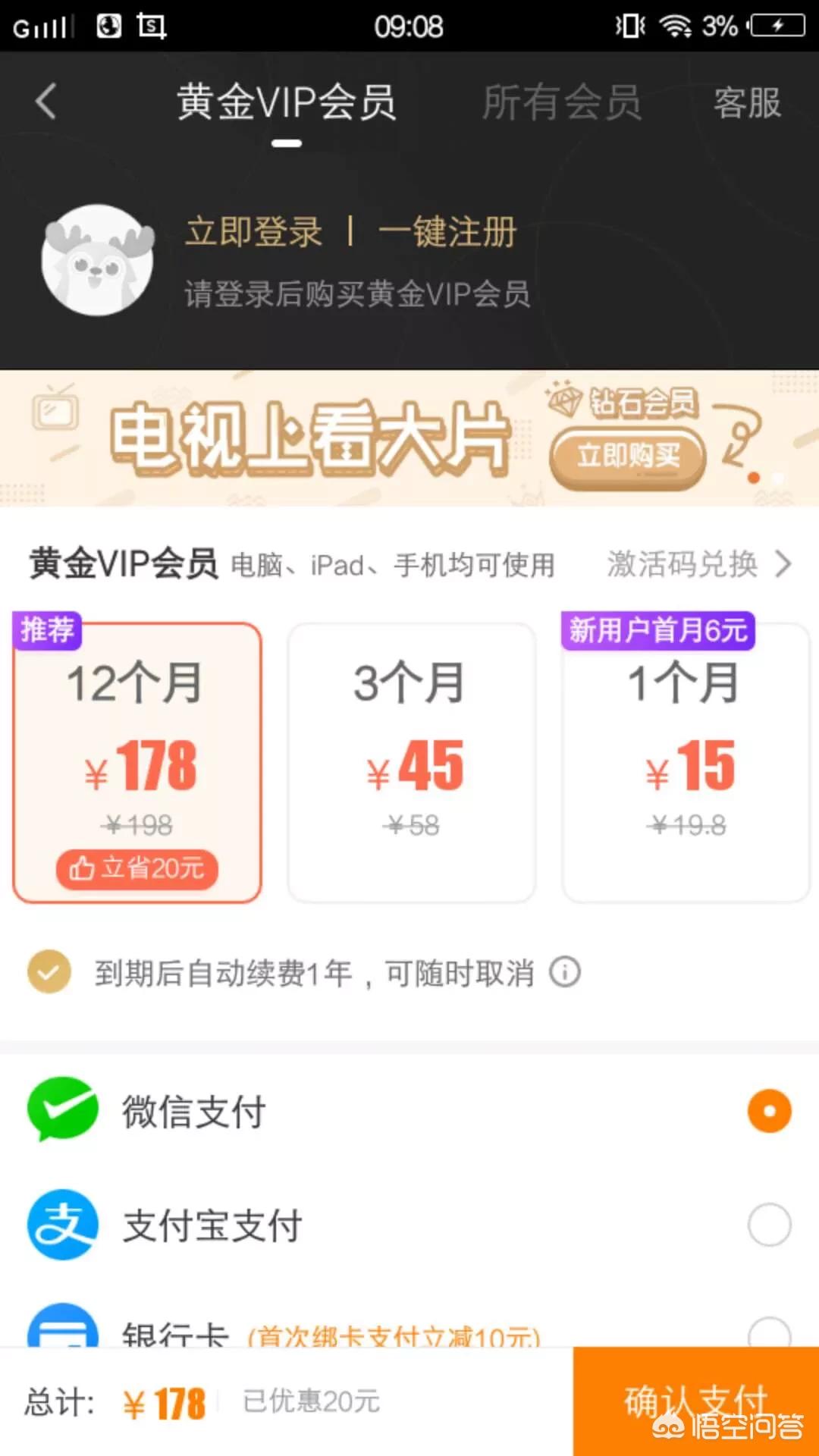Tap 立即登录 to log in
This screenshot has height=1456, width=819.
coord(254,231)
